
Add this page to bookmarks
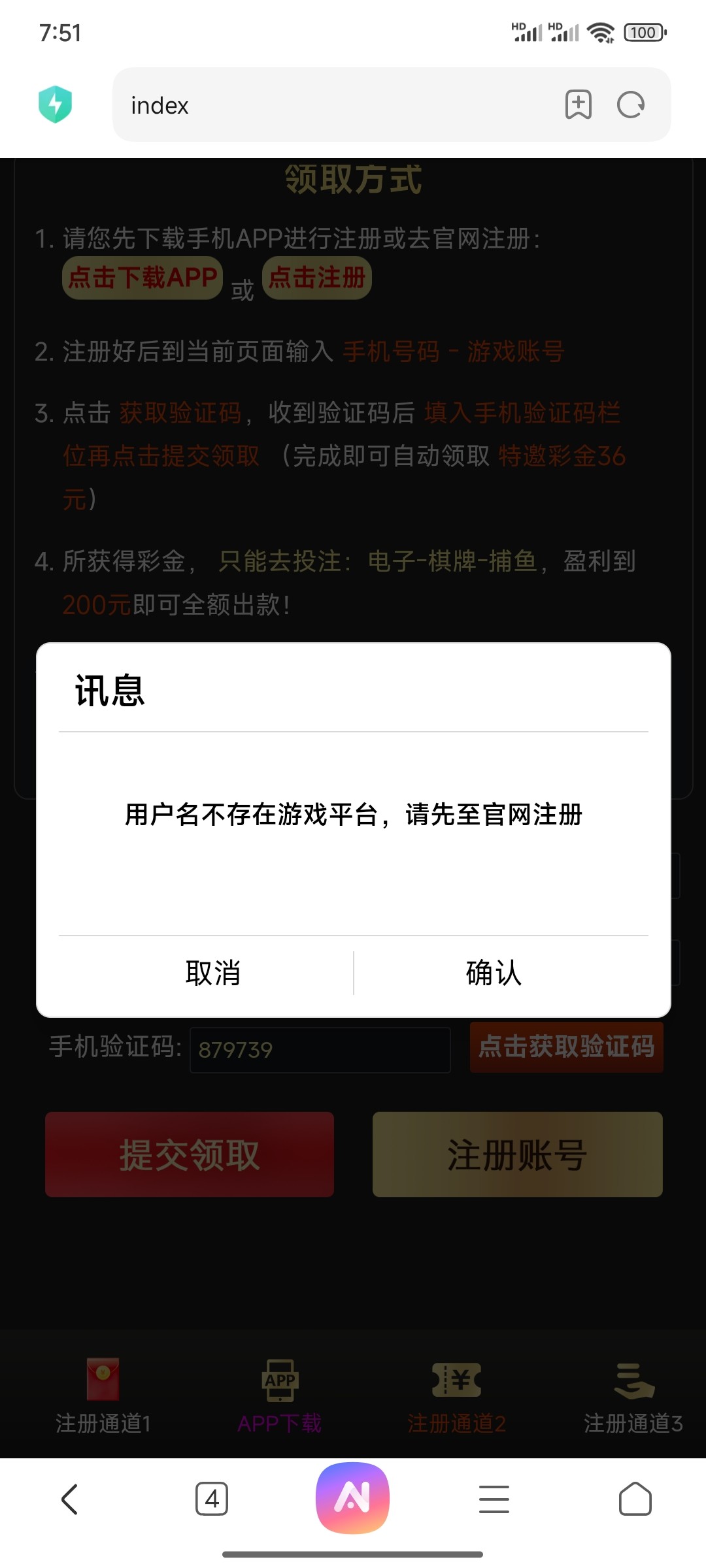(x=578, y=105)
